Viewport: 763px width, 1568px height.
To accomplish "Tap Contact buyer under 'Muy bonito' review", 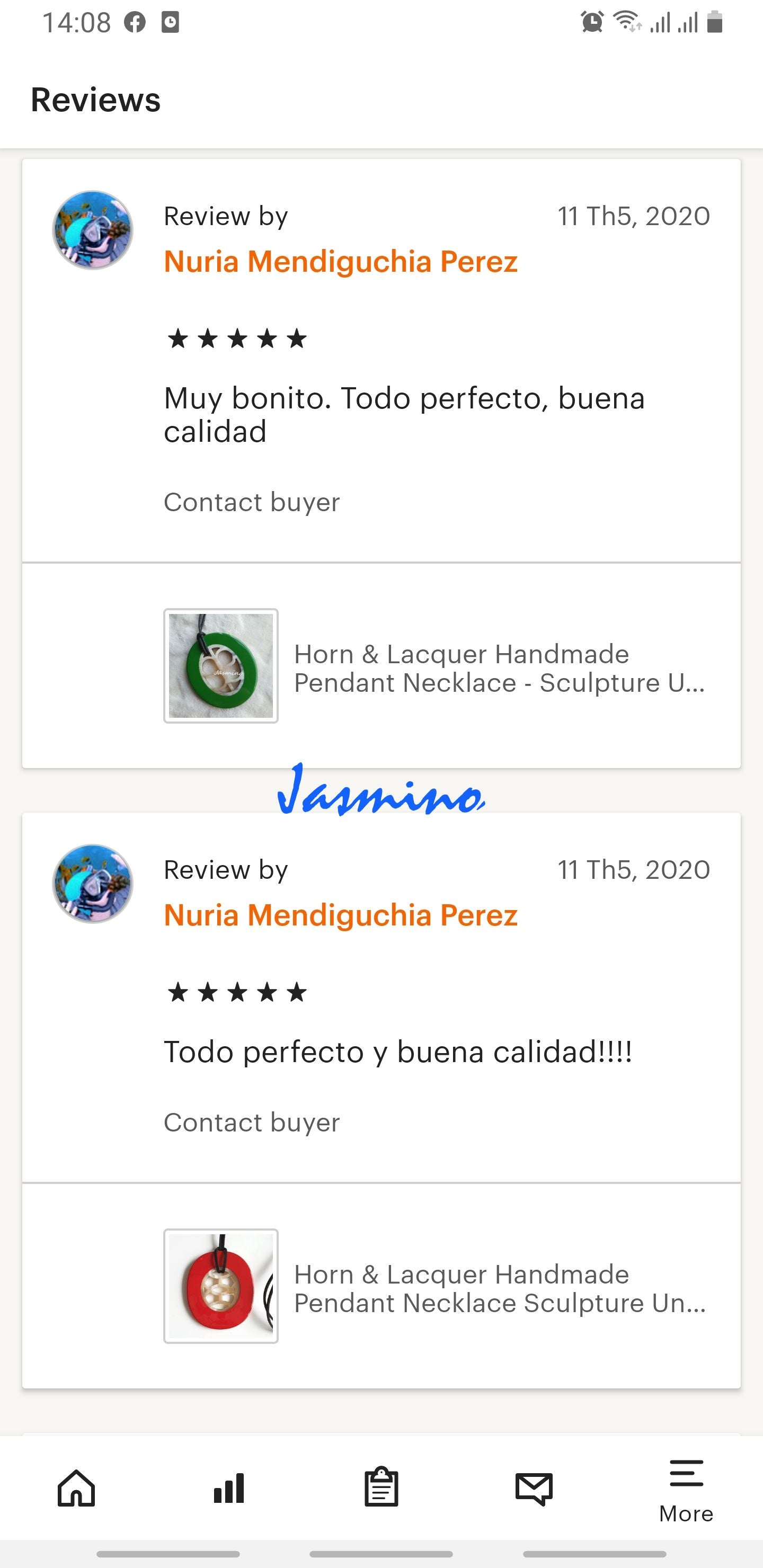I will point(252,502).
